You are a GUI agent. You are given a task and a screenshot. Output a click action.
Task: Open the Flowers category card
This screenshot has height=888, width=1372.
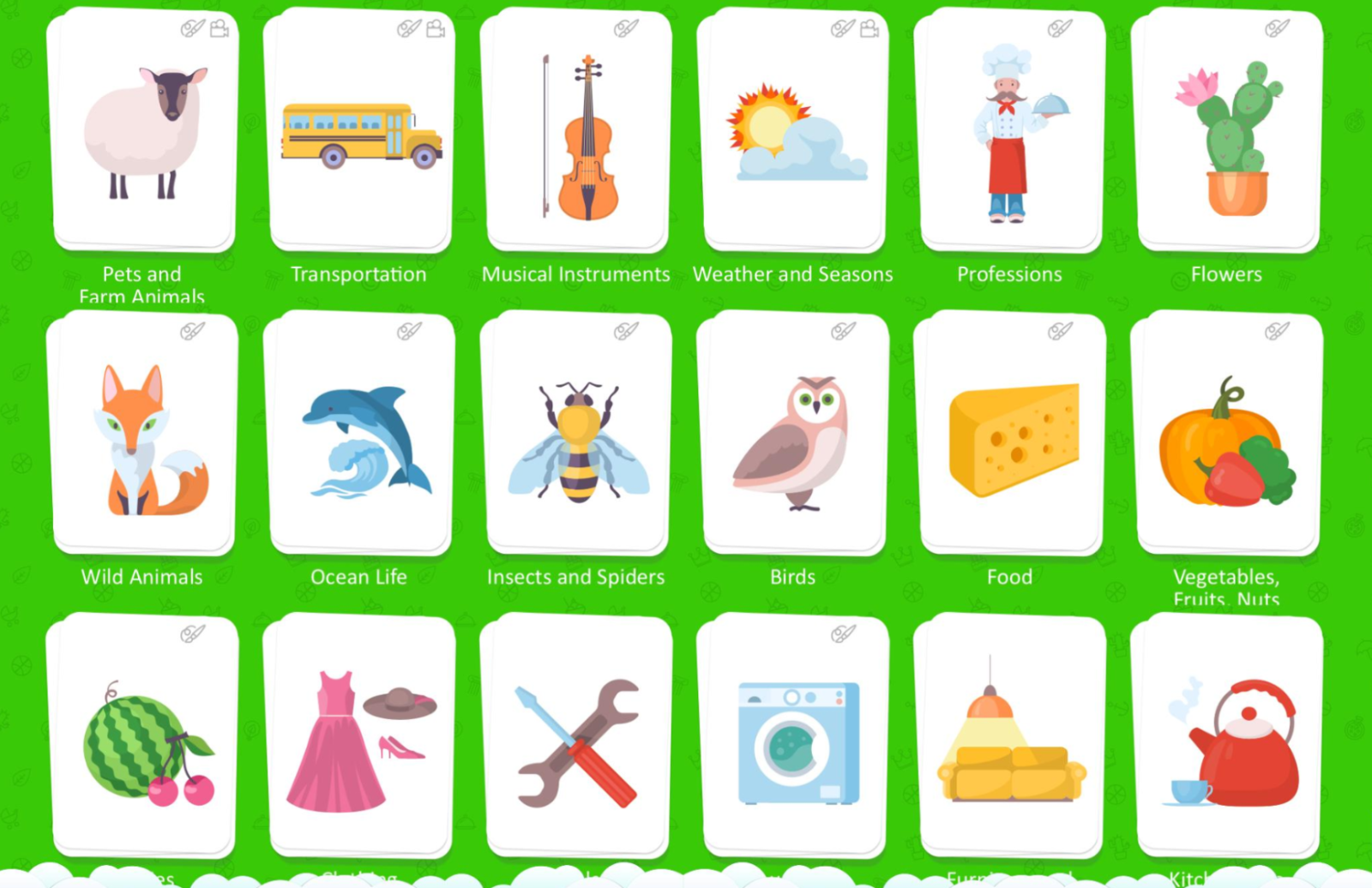point(1228,137)
